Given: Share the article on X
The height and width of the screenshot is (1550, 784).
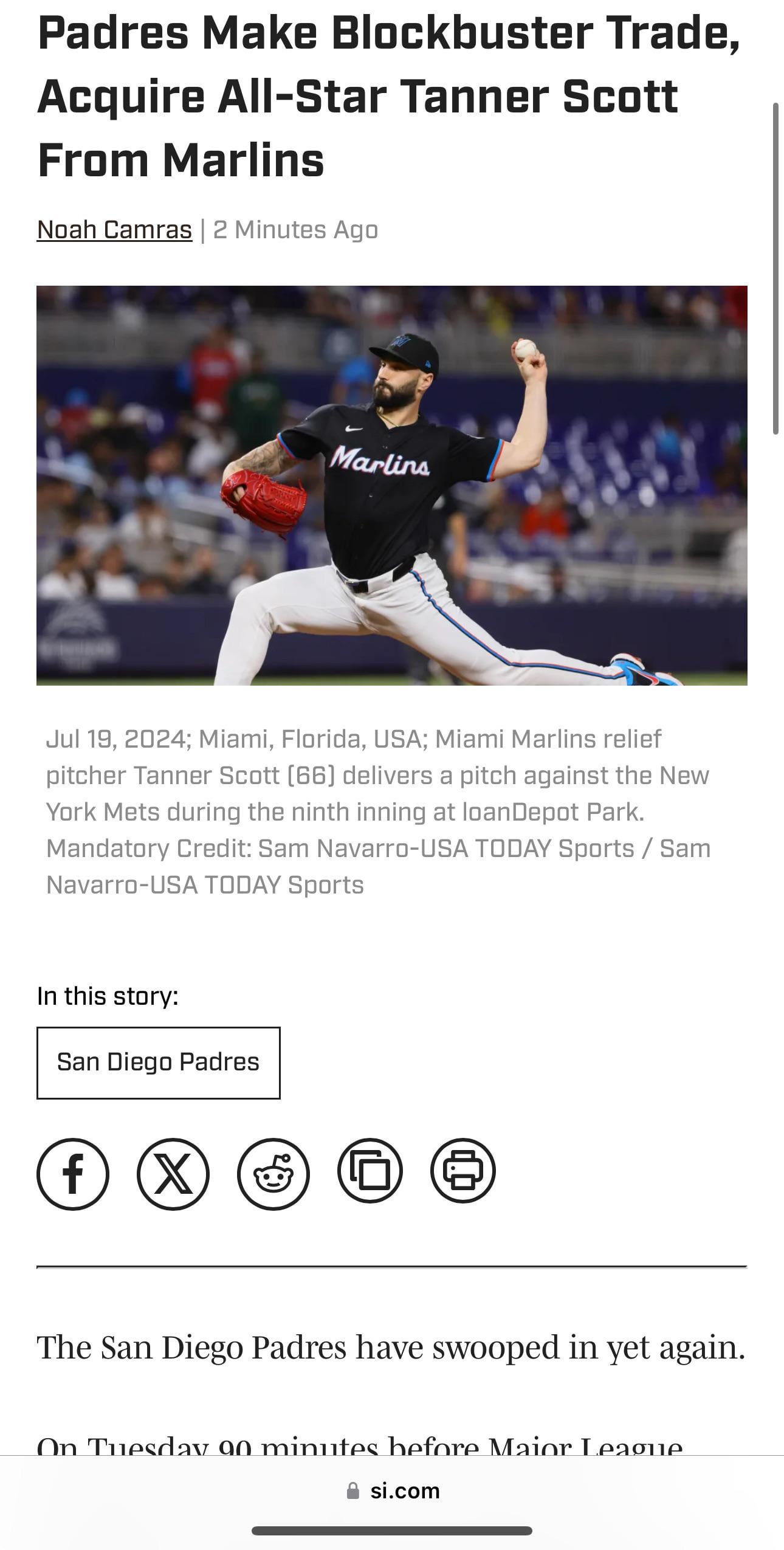Looking at the screenshot, I should [x=173, y=1174].
